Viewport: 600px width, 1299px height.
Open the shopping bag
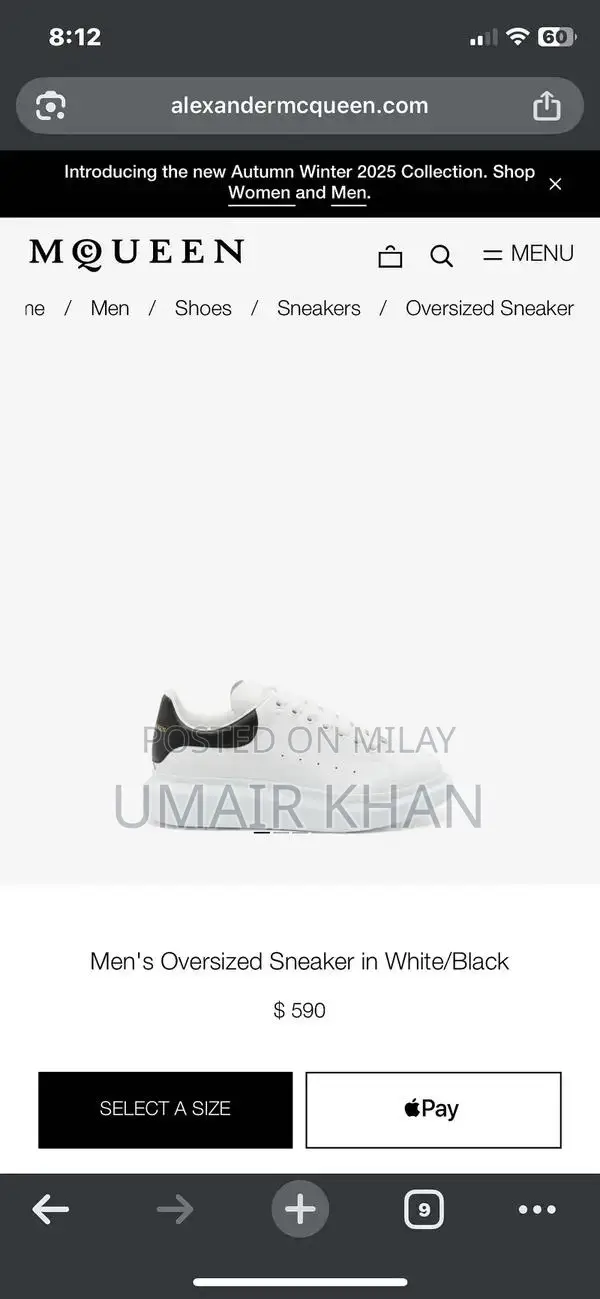[390, 256]
